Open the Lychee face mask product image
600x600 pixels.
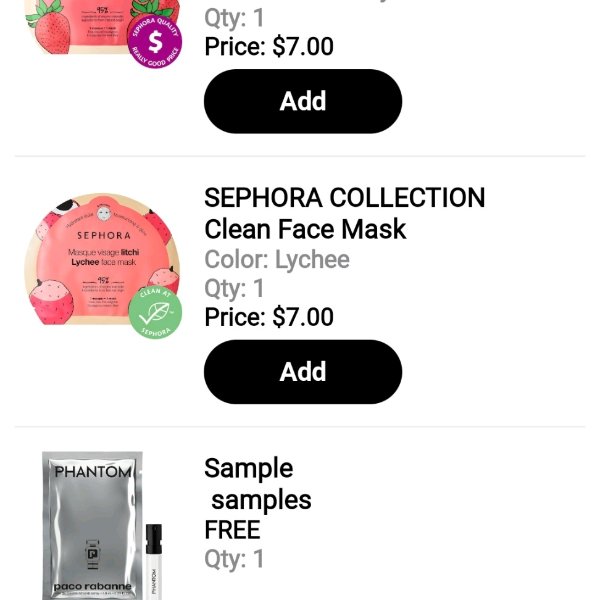tap(102, 262)
